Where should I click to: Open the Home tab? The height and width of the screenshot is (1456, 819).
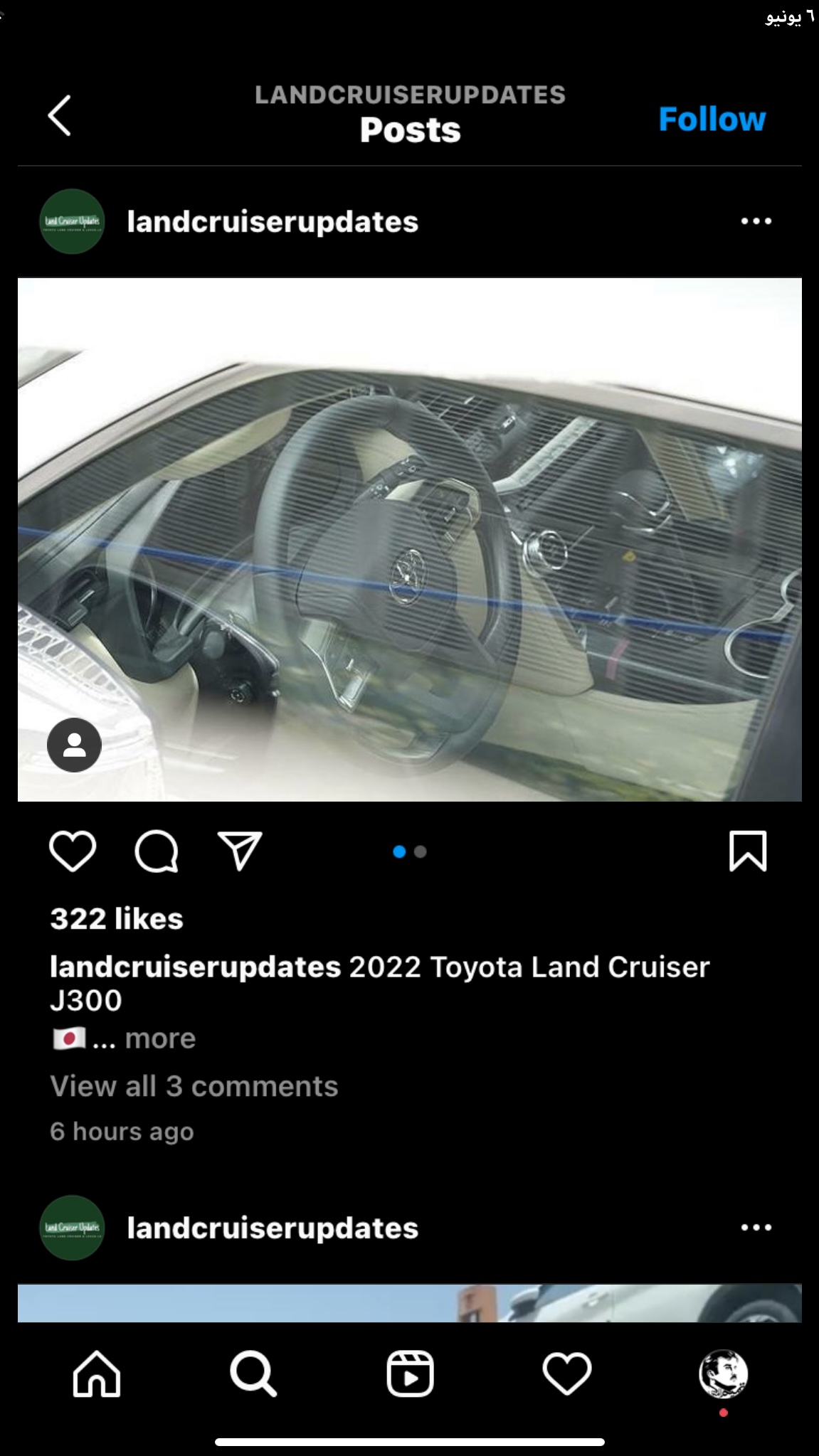coord(97,1373)
